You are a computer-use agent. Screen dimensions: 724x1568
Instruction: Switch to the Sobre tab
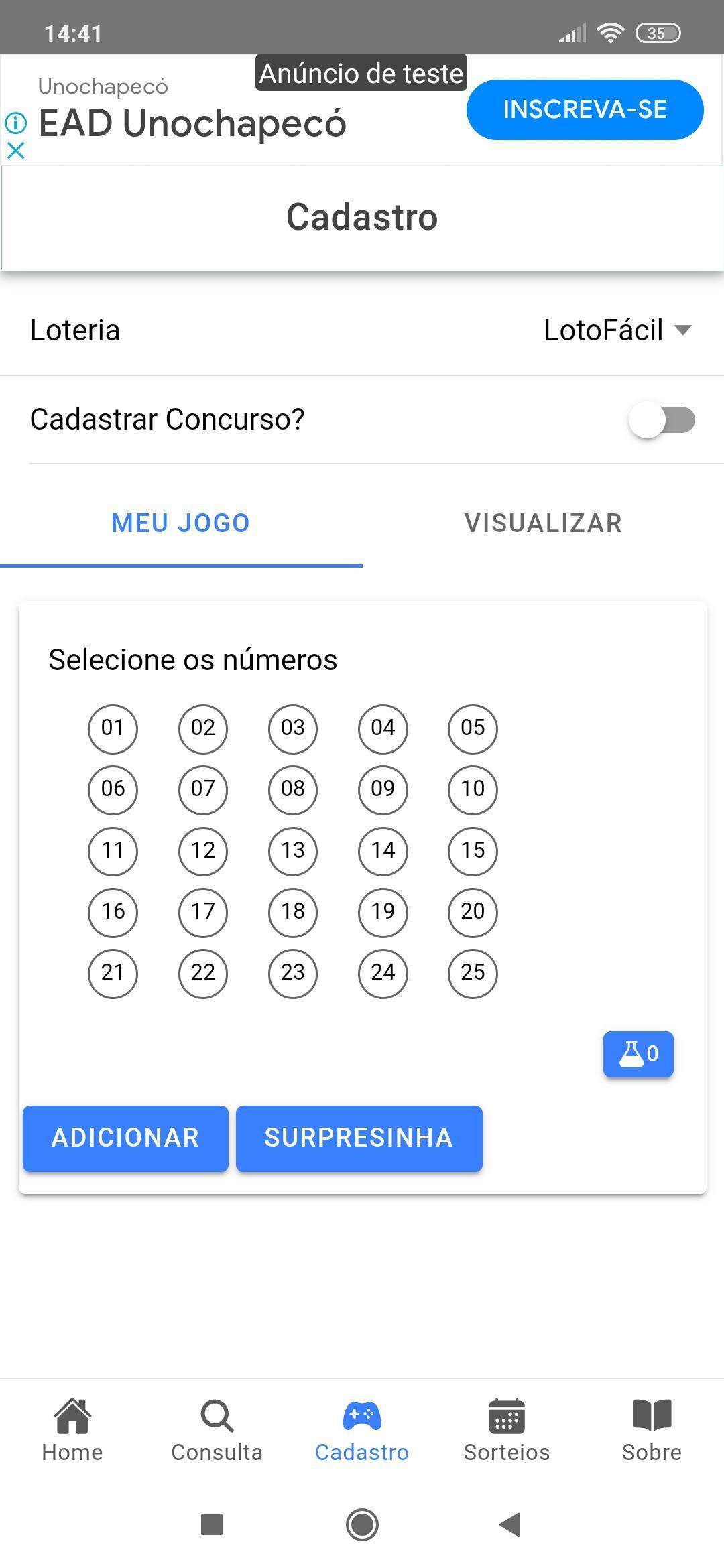pos(652,1431)
